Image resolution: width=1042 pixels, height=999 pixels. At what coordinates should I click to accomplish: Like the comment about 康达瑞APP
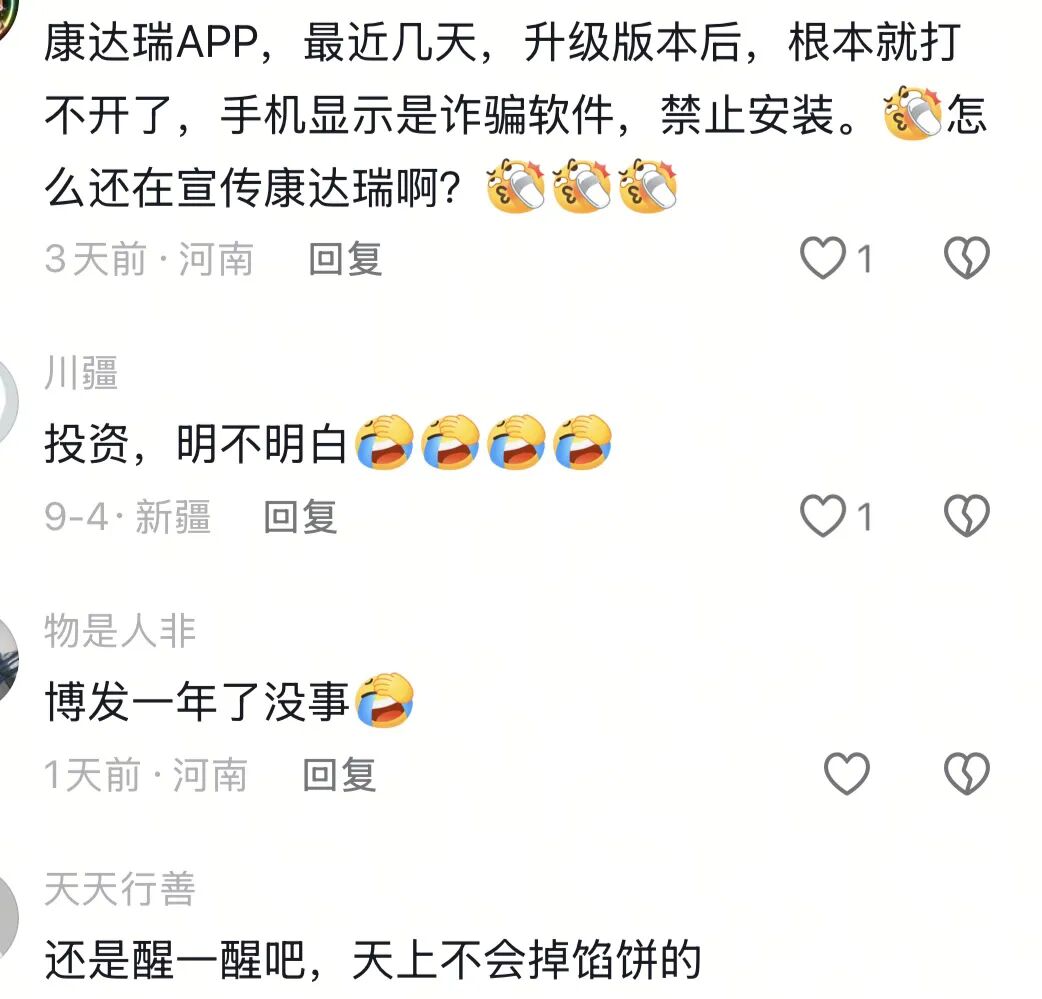(825, 260)
